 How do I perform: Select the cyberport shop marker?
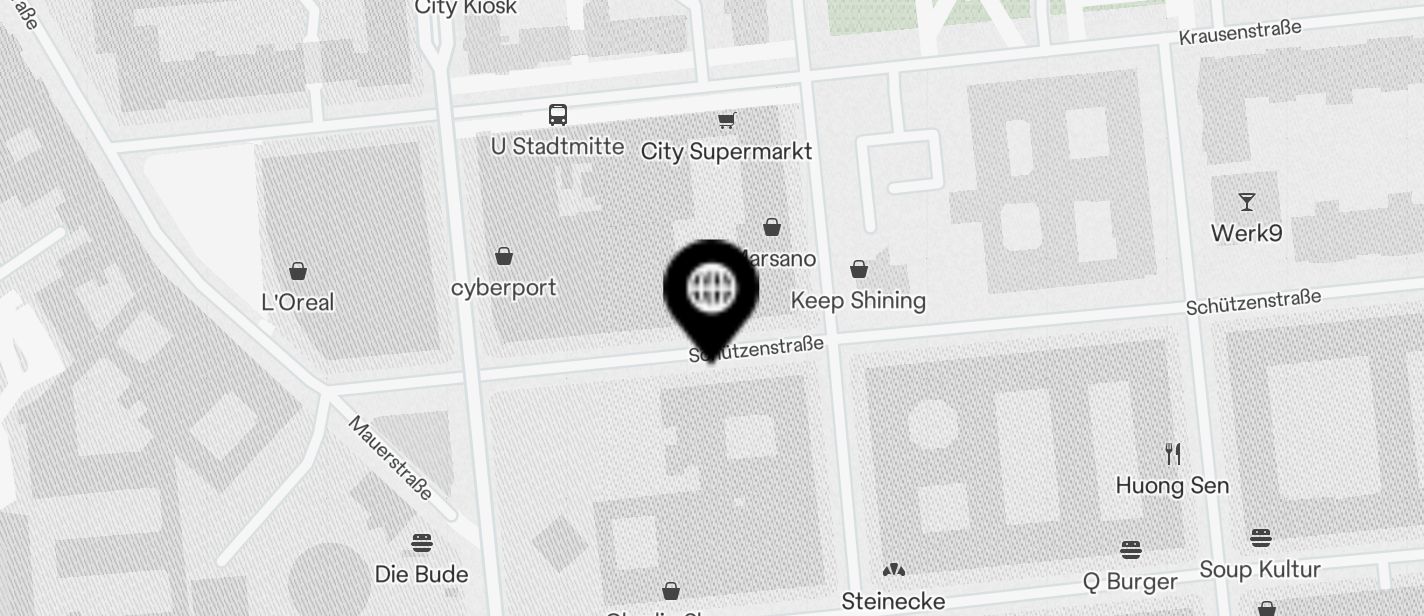click(504, 258)
